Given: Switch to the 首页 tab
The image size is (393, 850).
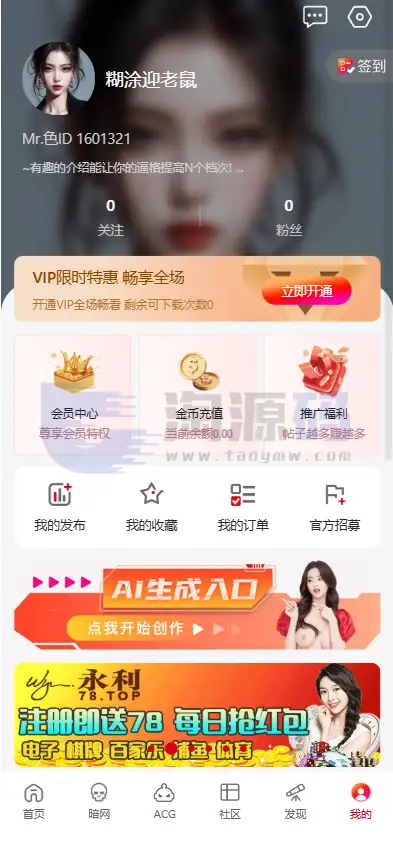Looking at the screenshot, I should coord(34,801).
